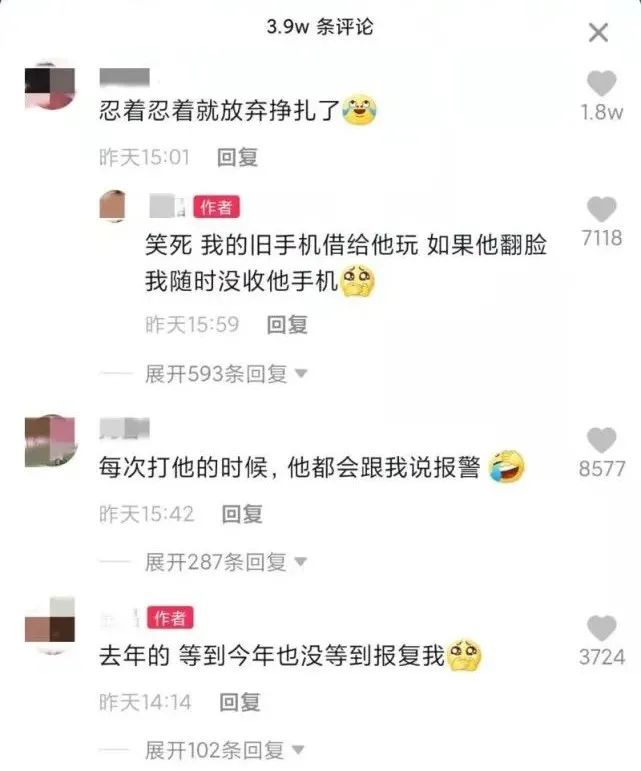Open author avatar beside 去年的 comment
Screen dimensions: 641x771
click(x=48, y=625)
